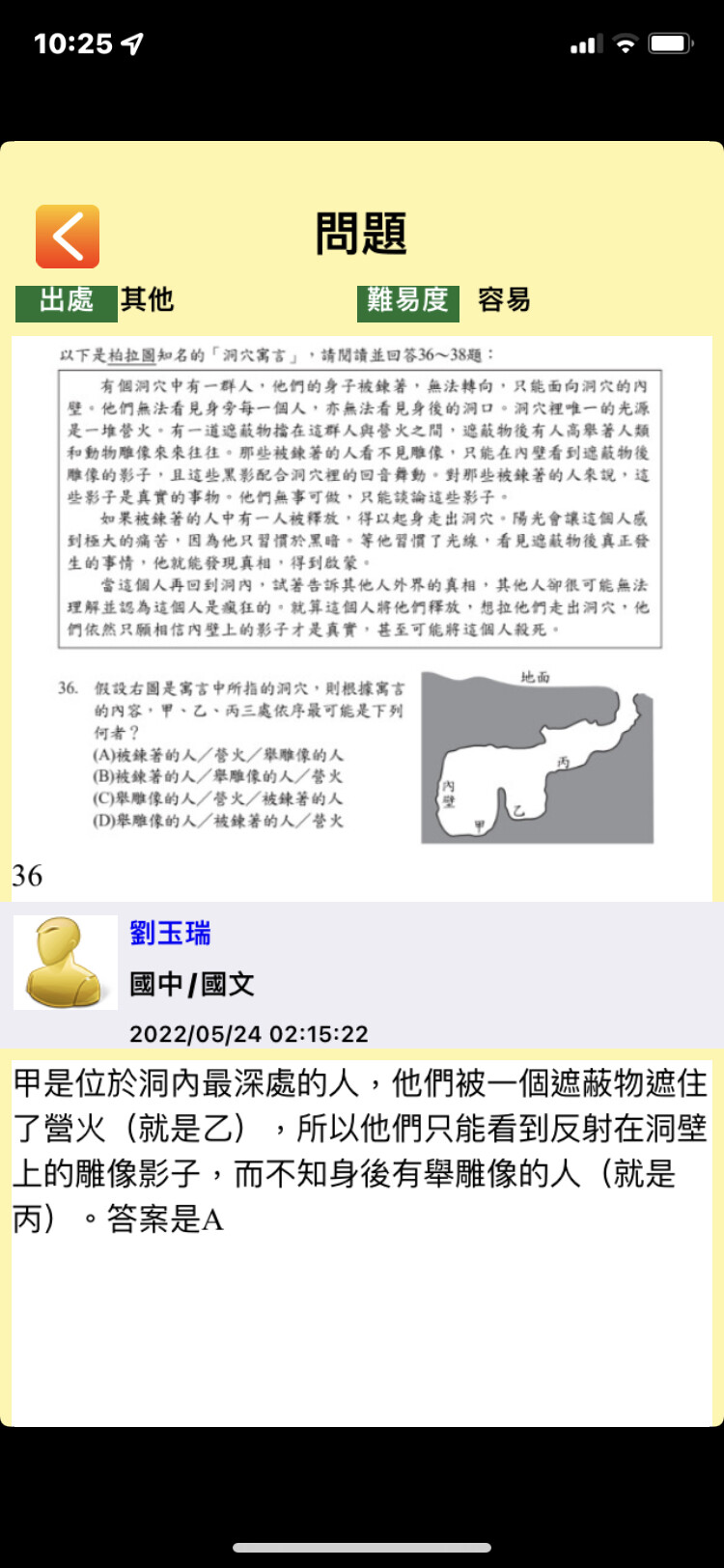Go back using the orange arrow
The width and height of the screenshot is (724, 1568).
[68, 237]
